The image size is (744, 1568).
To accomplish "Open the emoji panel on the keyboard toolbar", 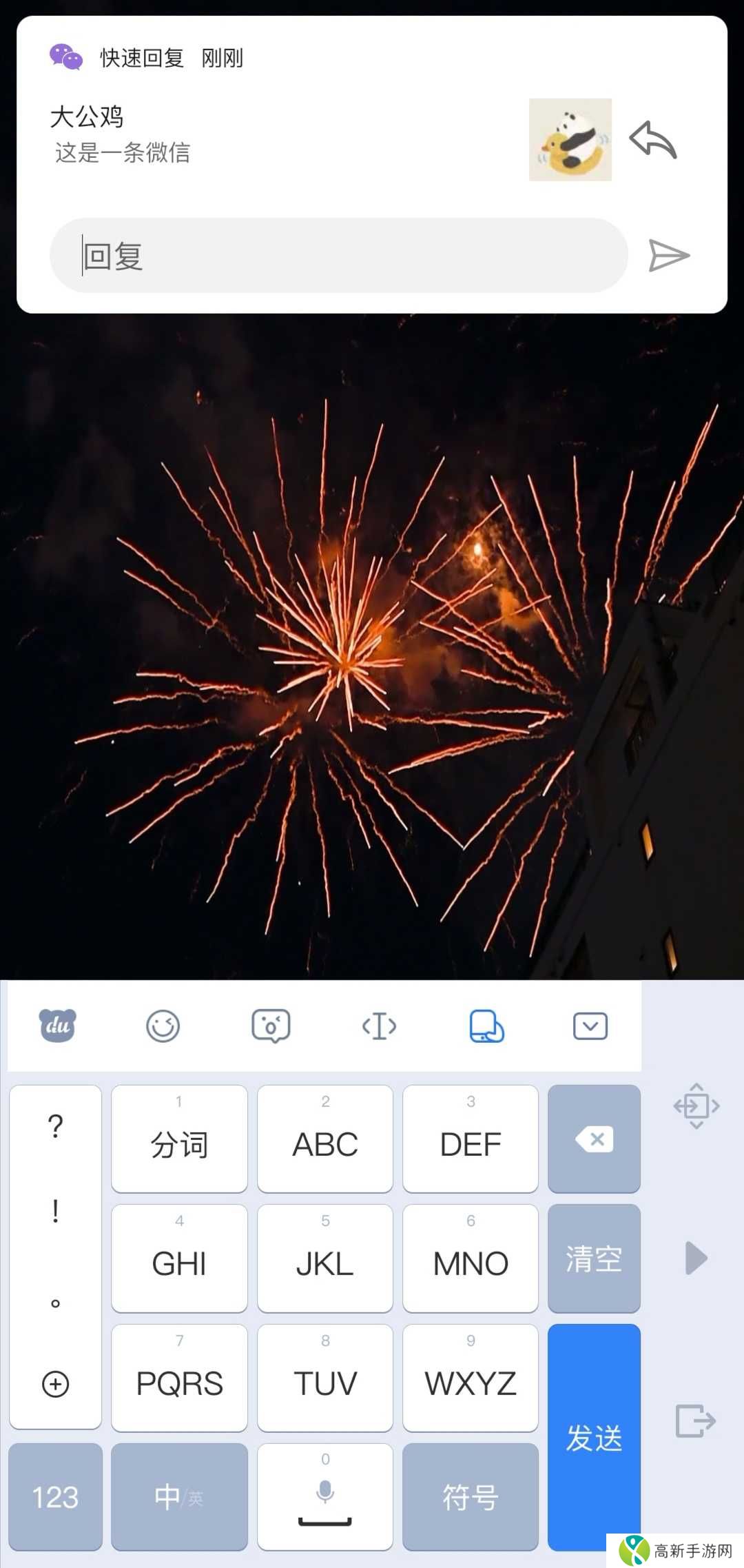I will 163,1026.
